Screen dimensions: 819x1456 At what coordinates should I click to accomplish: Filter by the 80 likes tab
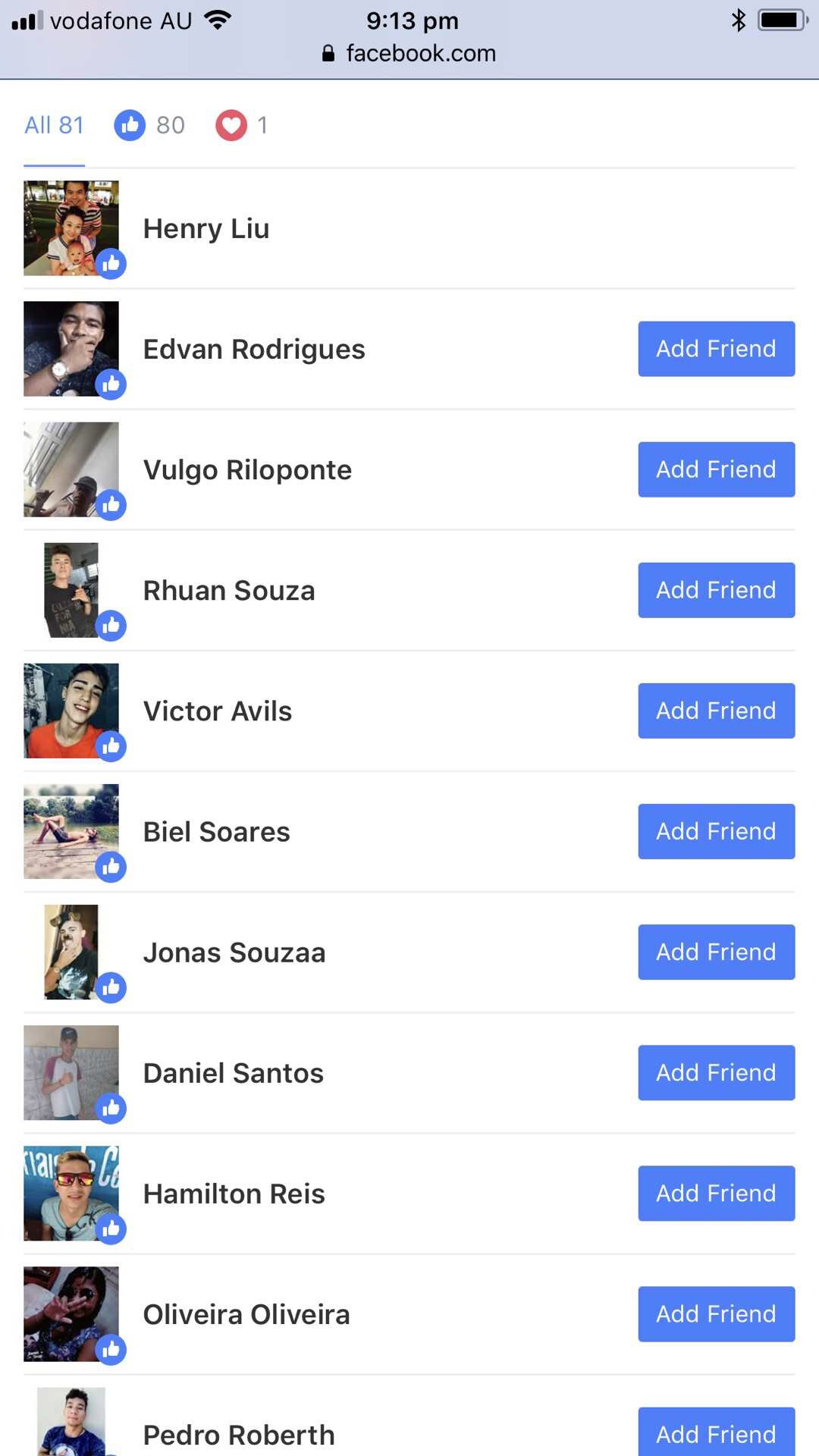[x=149, y=125]
